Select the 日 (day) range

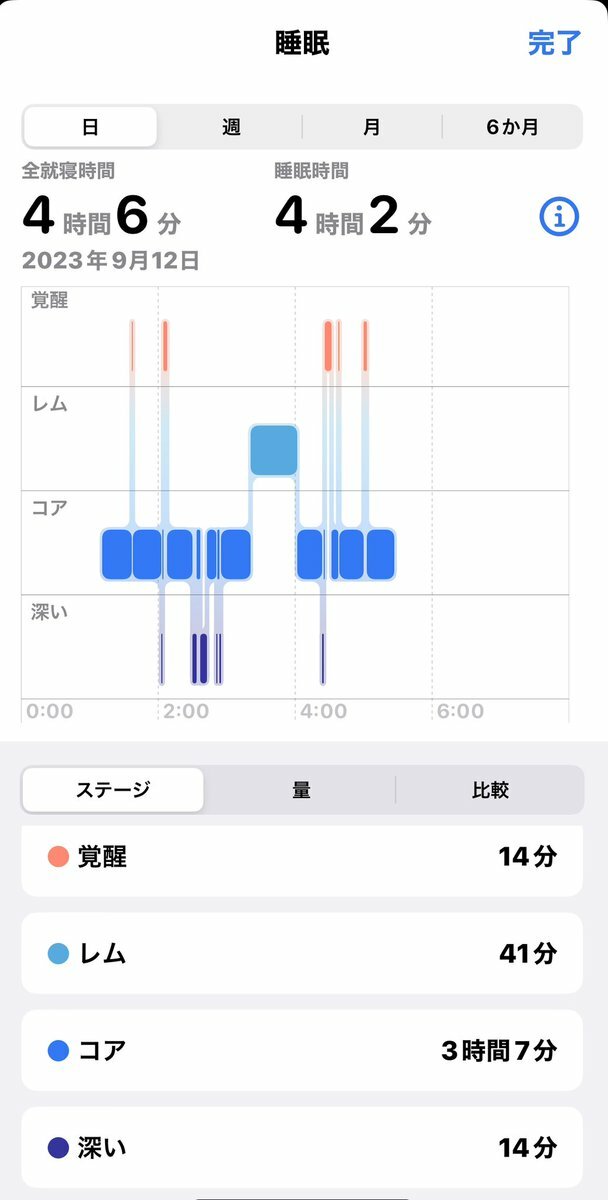pyautogui.click(x=90, y=127)
